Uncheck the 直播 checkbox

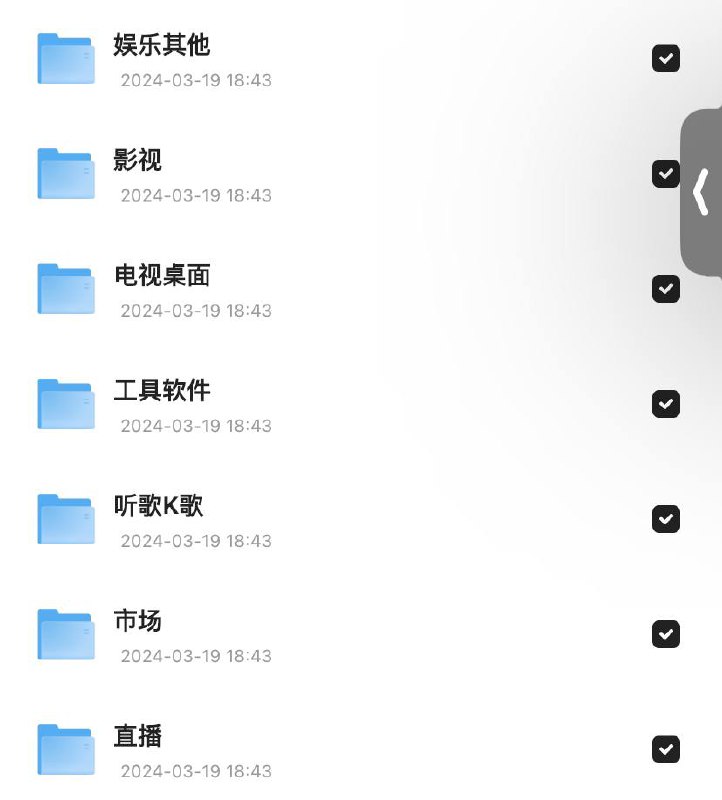click(x=666, y=749)
